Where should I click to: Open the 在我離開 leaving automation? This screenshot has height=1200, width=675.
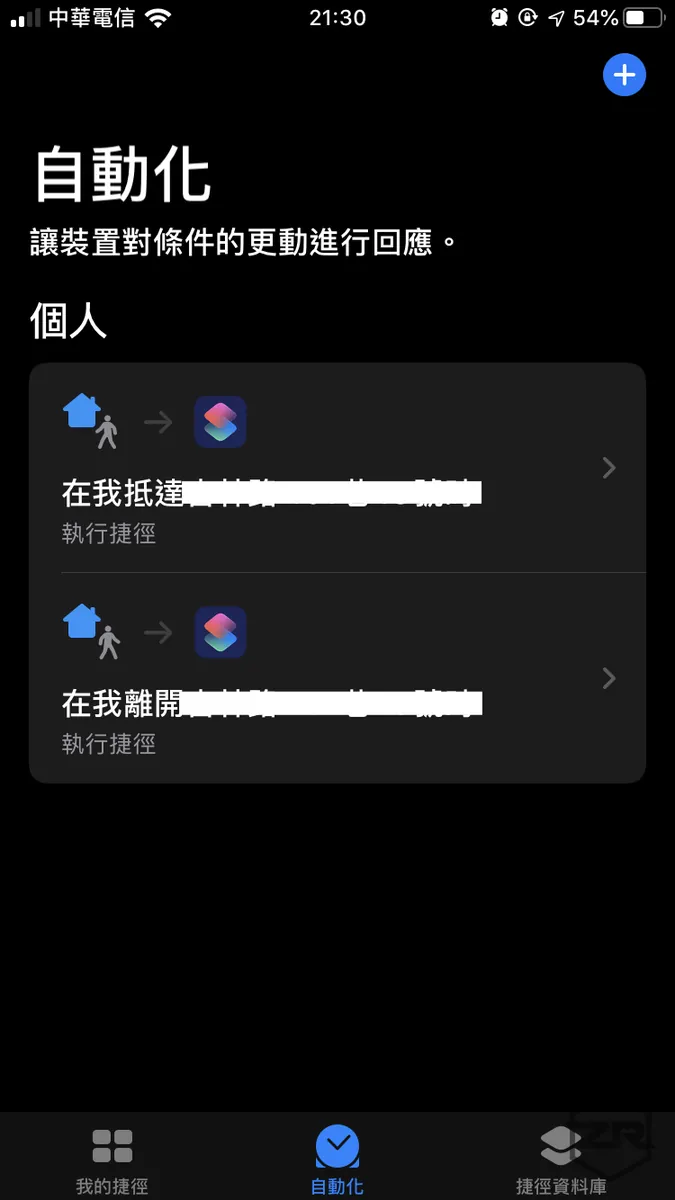[x=337, y=678]
